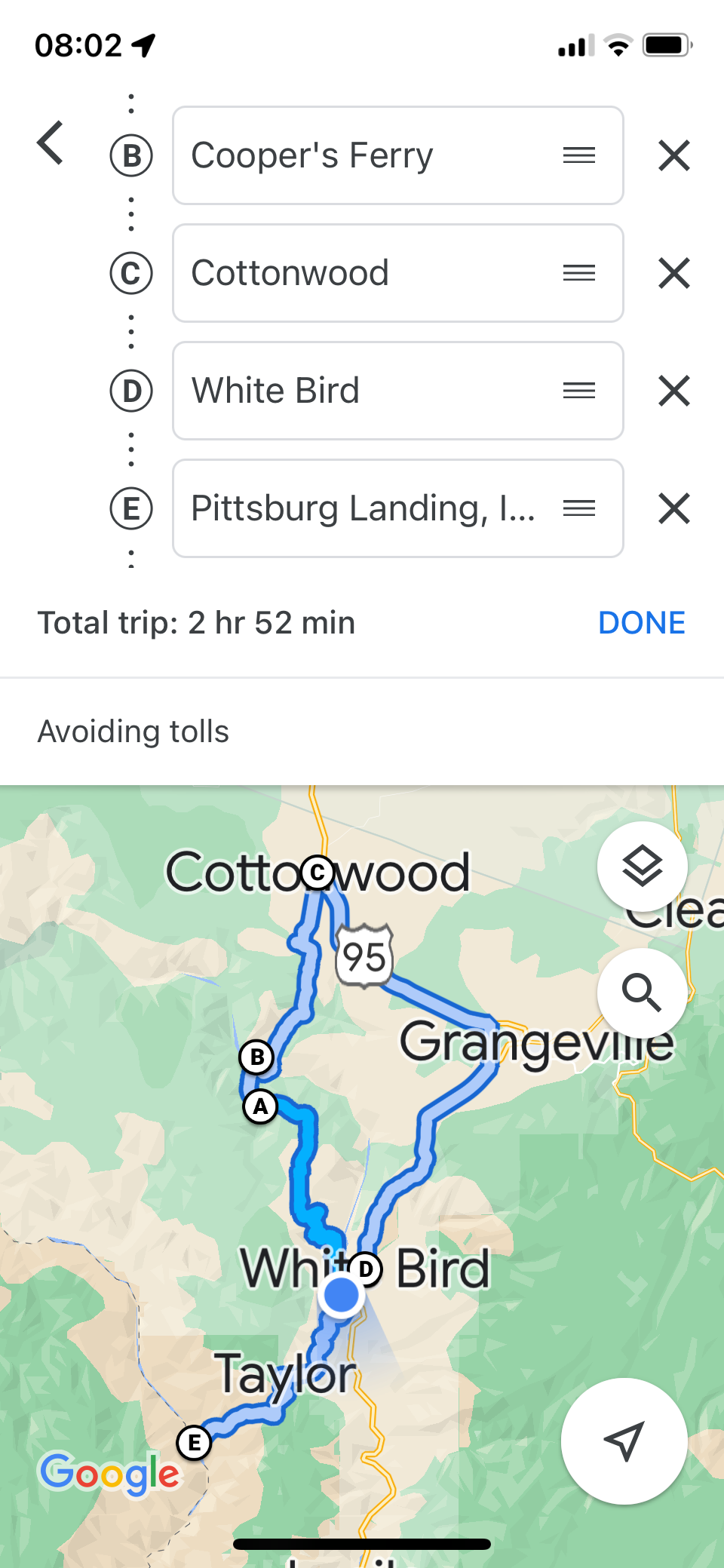Remove the Cooper's Ferry stop
724x1568 pixels.
[673, 156]
